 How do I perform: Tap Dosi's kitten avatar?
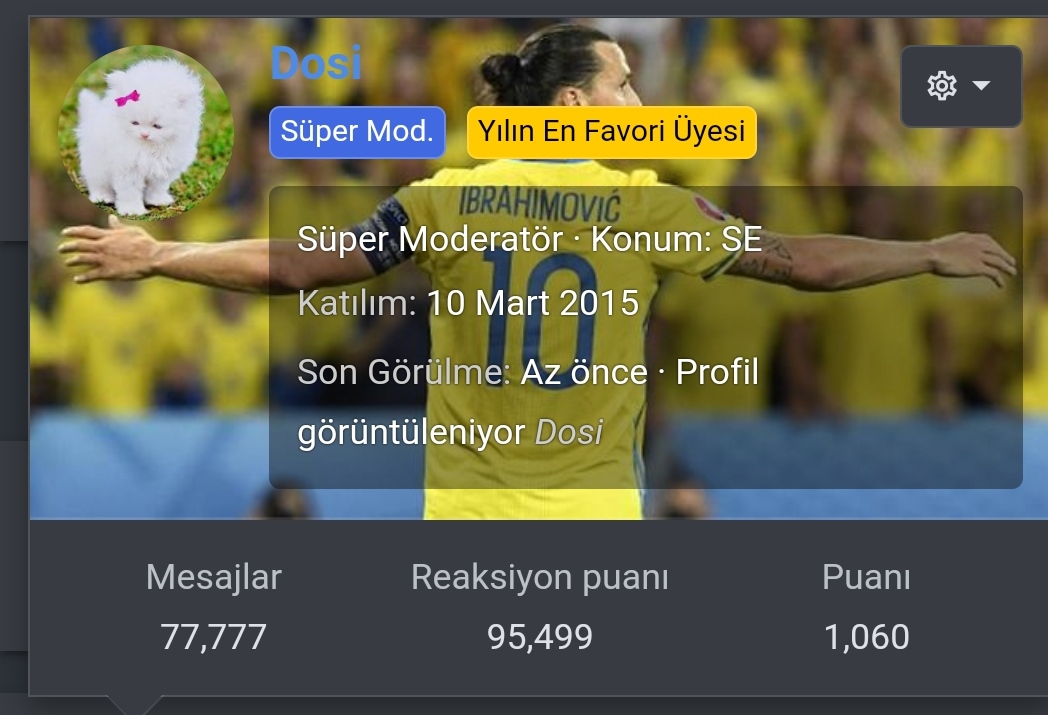(x=146, y=132)
